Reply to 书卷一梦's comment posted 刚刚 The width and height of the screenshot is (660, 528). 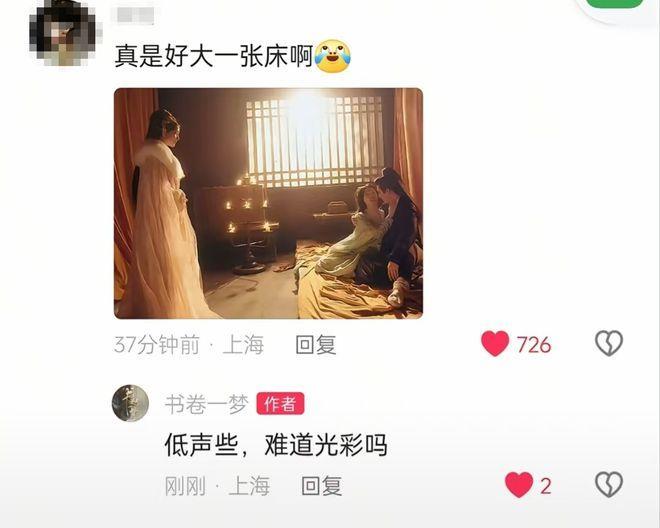321,486
